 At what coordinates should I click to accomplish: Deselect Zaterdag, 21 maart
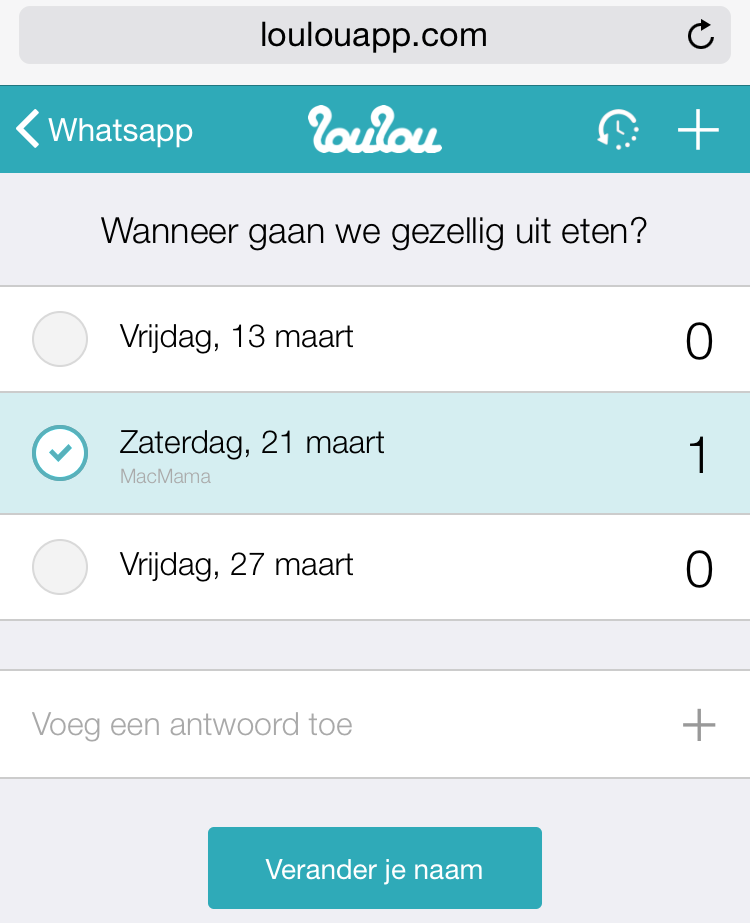[x=60, y=453]
